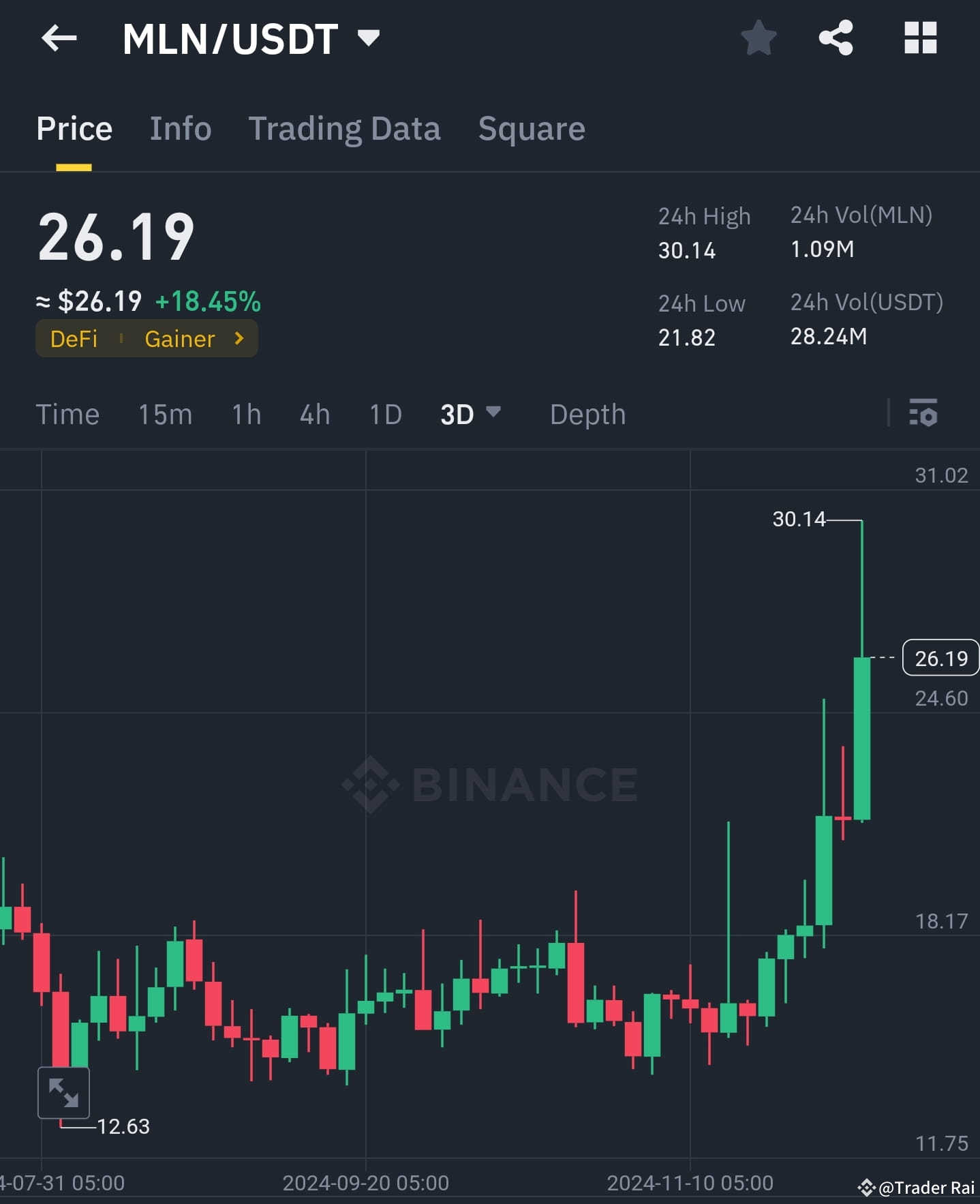Open the Depth view
Viewport: 980px width, 1204px height.
[587, 414]
